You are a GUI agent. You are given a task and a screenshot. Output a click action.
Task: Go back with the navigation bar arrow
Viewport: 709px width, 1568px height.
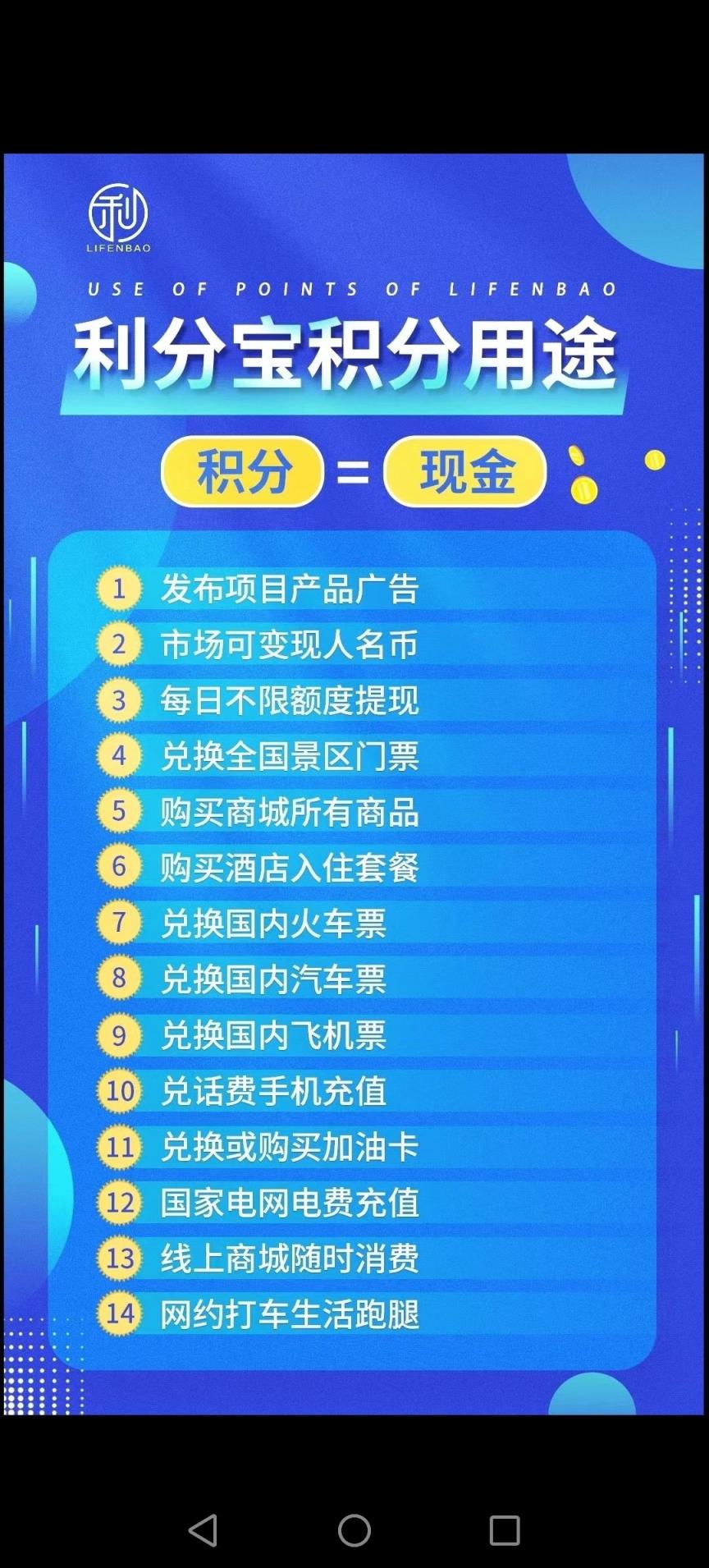(204, 1530)
